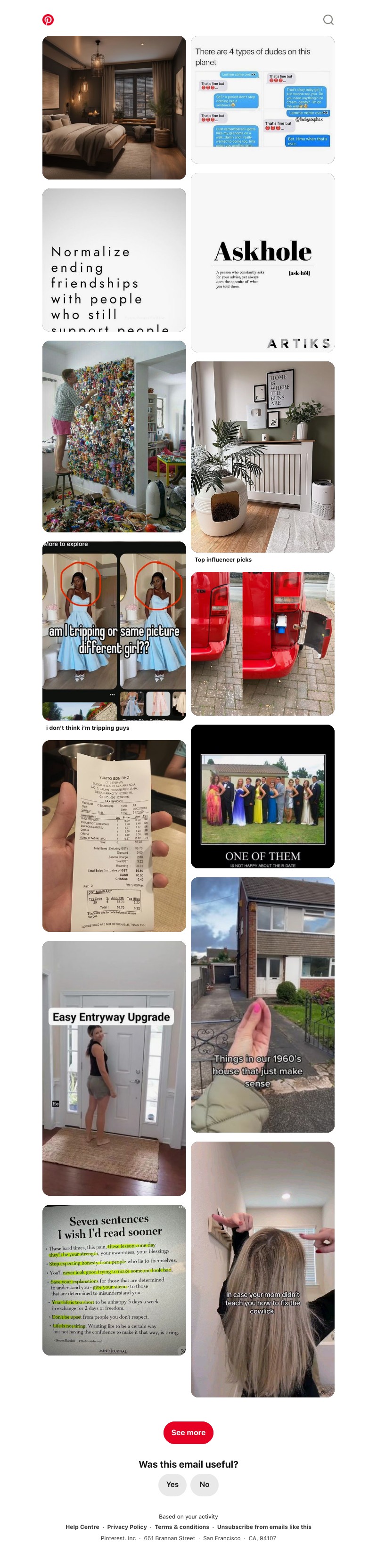The image size is (377, 1568).
Task: Open the cowlick hair fix pin
Action: pos(262,1269)
